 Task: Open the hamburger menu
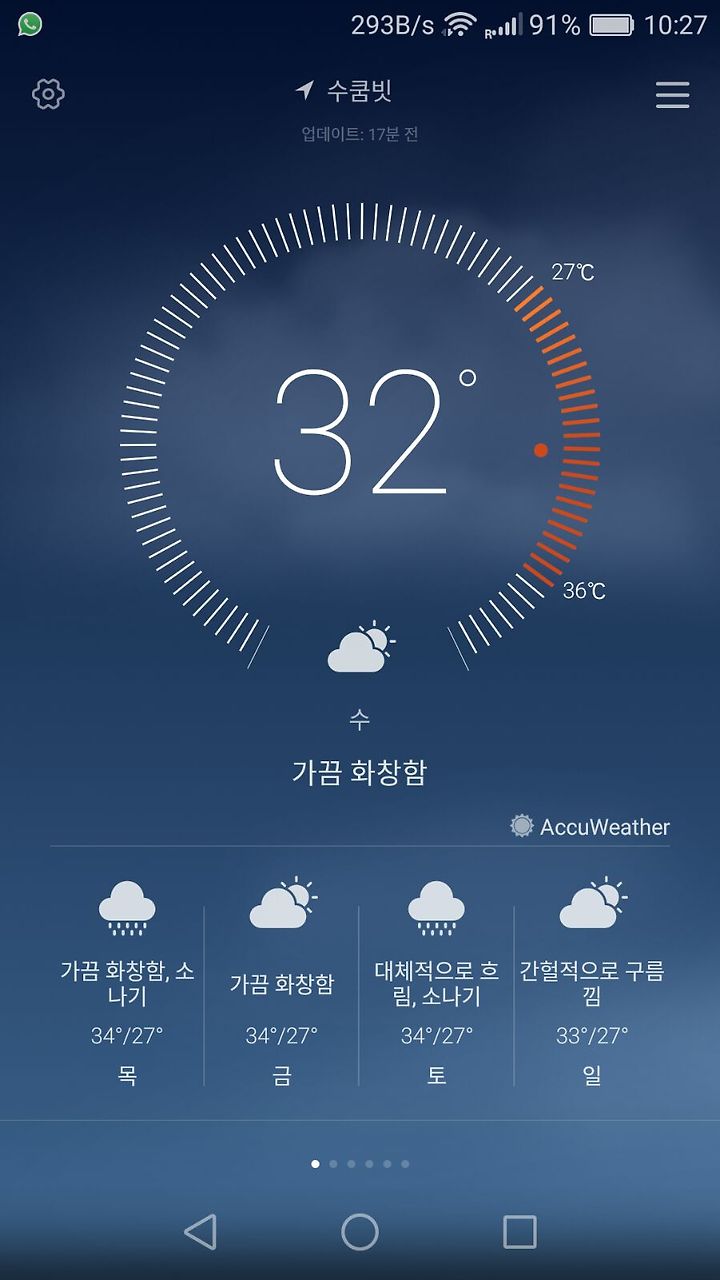672,94
